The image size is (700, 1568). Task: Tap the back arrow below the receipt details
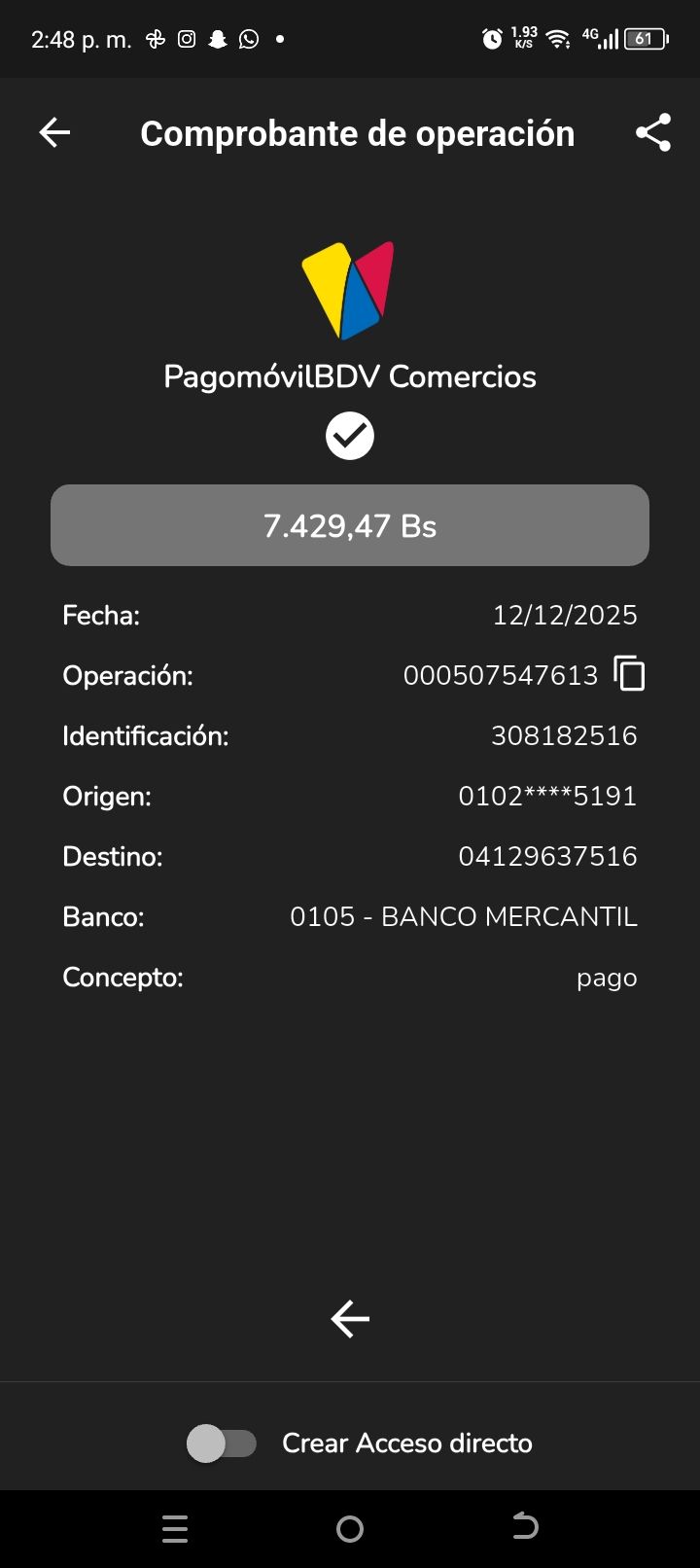tap(350, 1319)
